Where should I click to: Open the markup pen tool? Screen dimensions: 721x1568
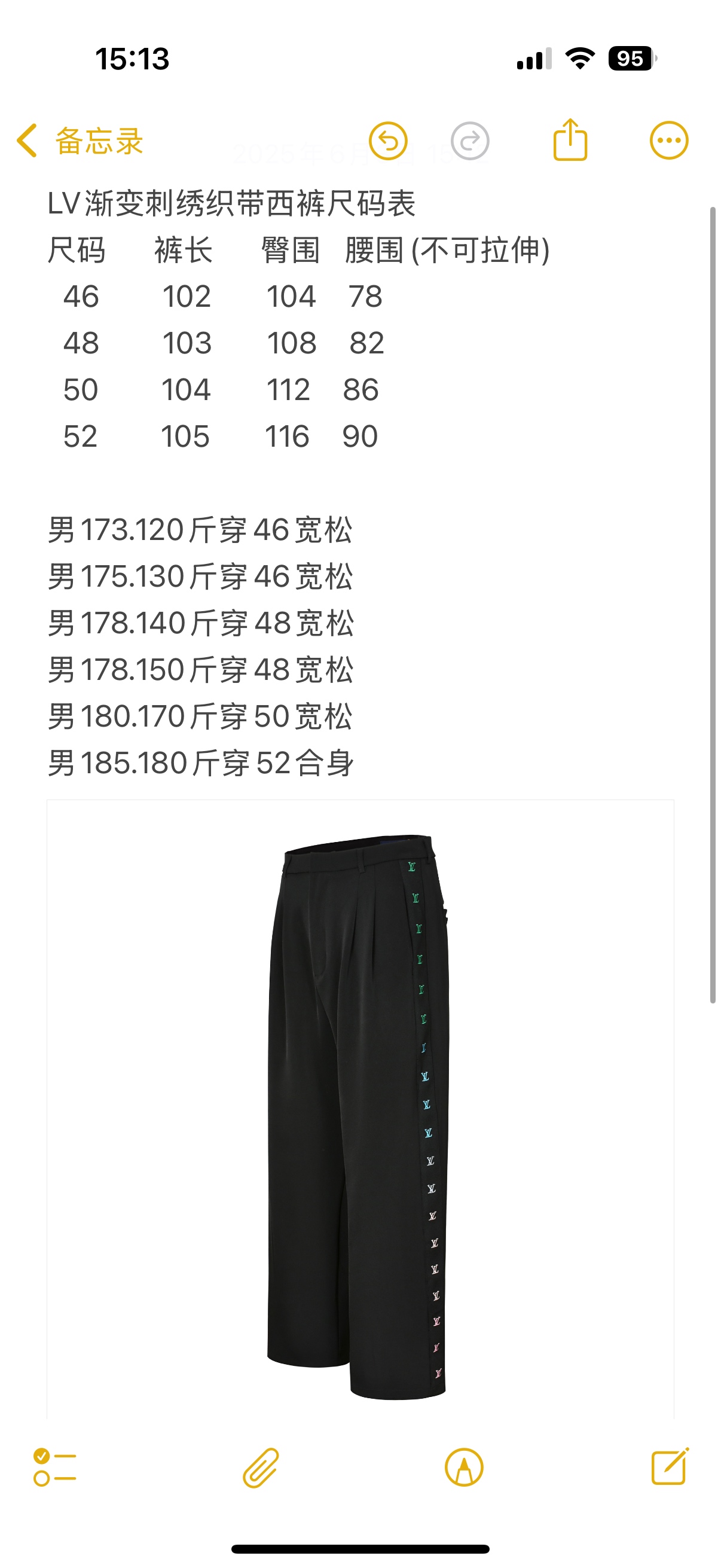464,1467
